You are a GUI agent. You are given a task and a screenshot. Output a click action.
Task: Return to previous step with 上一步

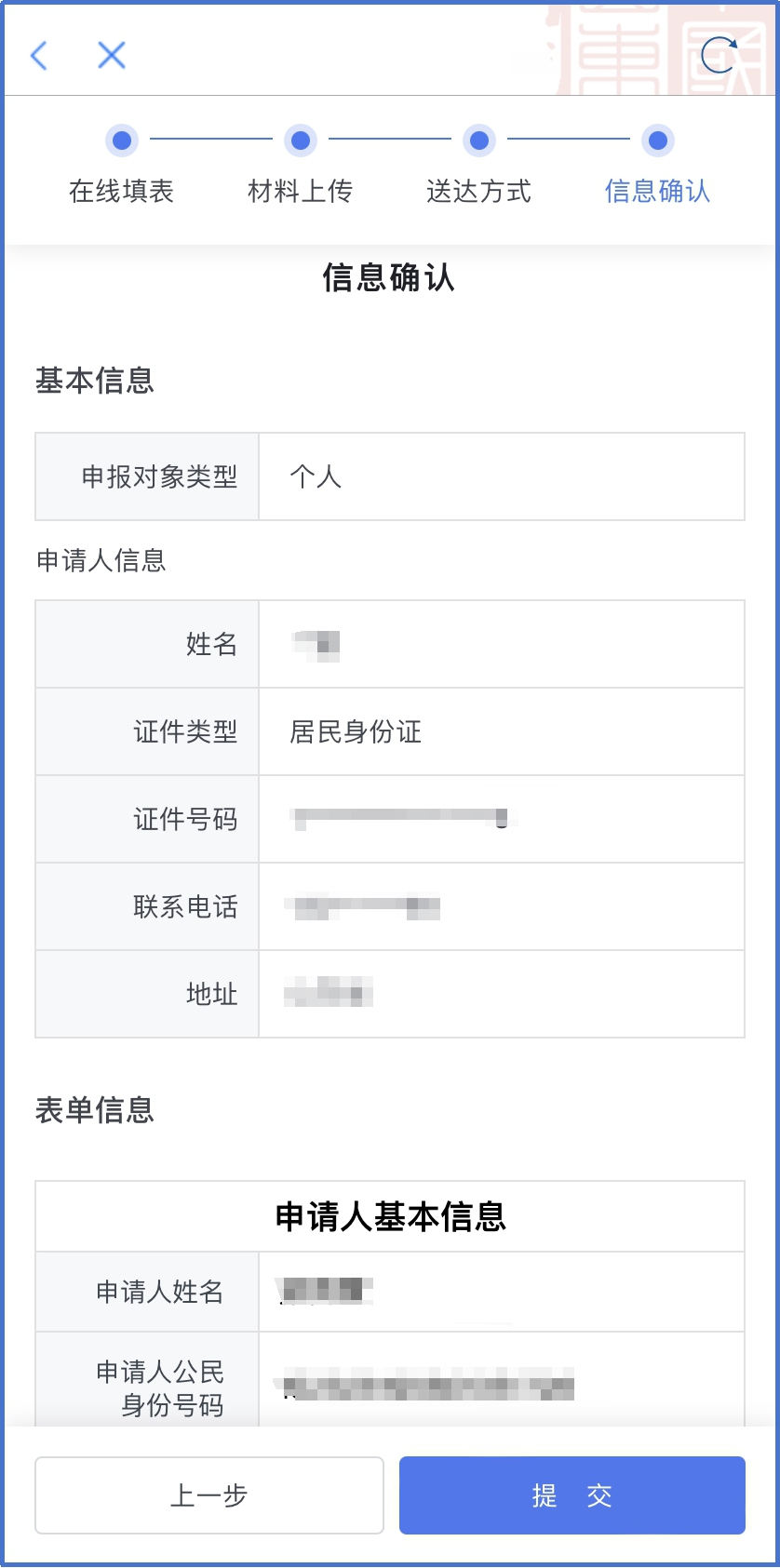click(x=209, y=1495)
